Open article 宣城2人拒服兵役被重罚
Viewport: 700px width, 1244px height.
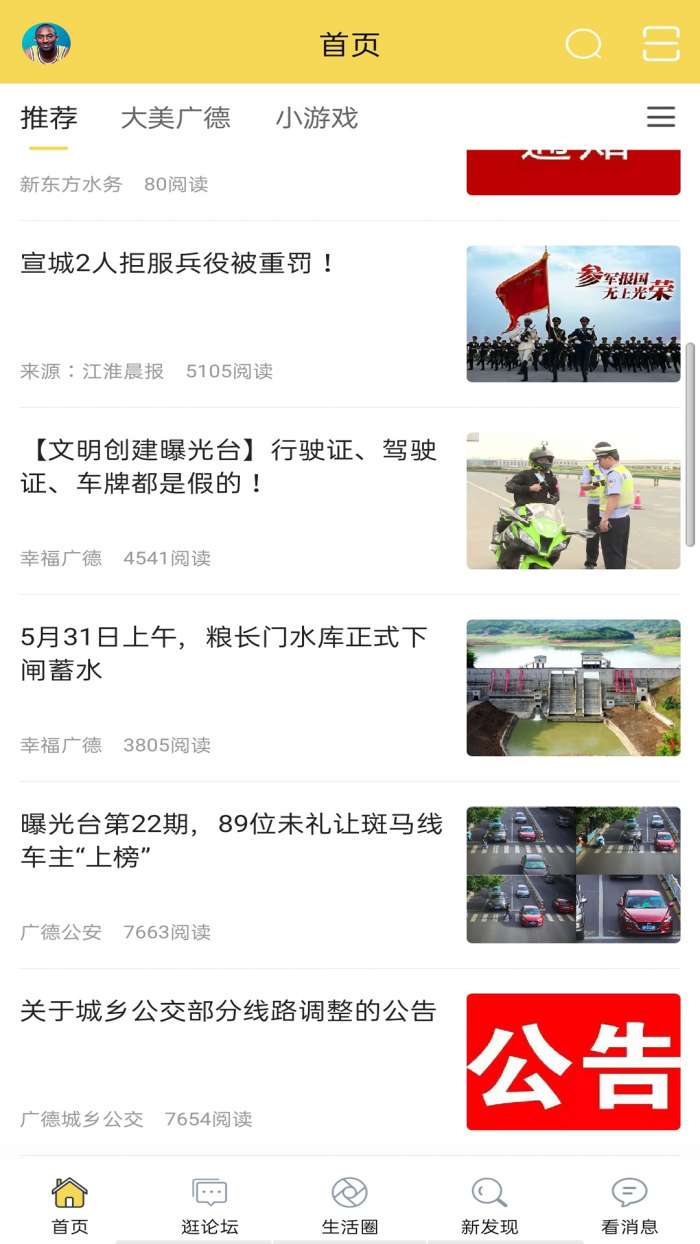(180, 265)
